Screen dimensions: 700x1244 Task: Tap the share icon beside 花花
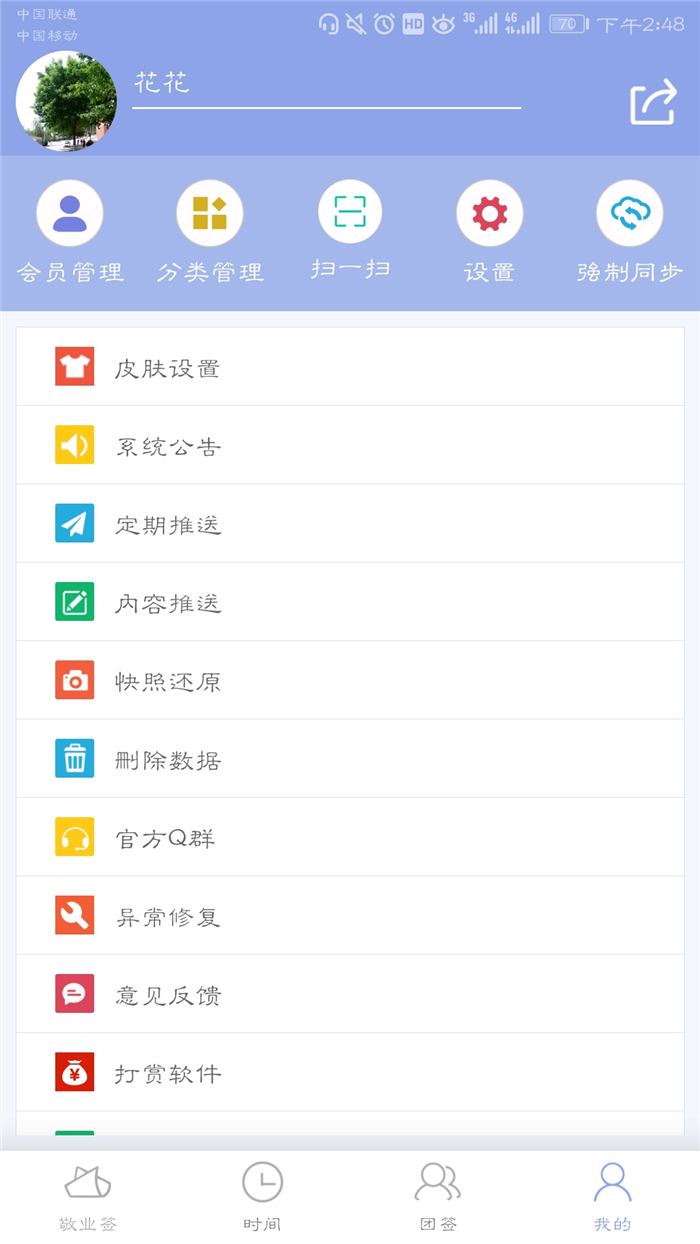pyautogui.click(x=653, y=102)
